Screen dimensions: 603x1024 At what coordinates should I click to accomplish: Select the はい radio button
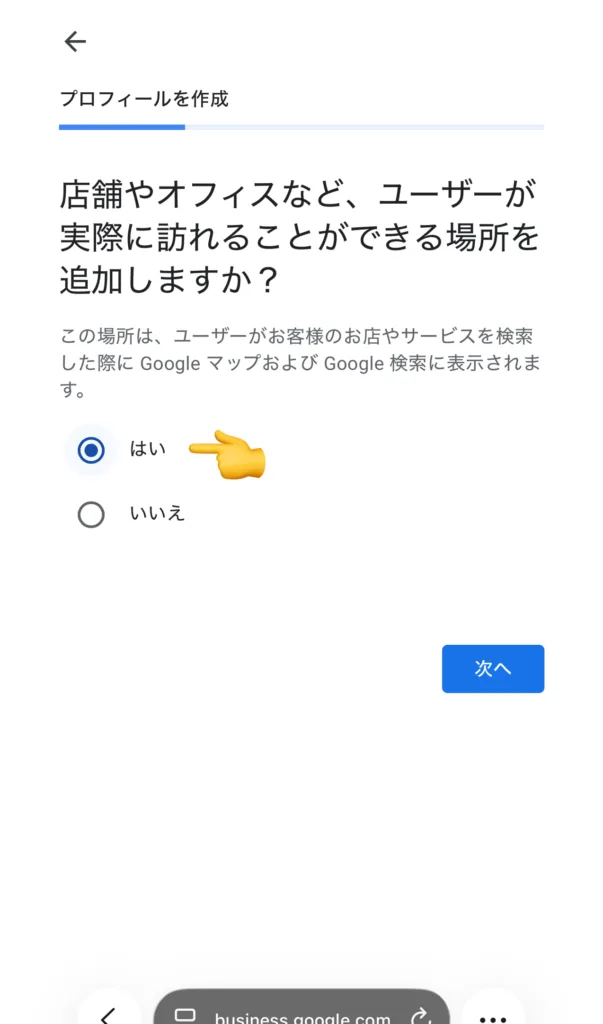pos(91,451)
